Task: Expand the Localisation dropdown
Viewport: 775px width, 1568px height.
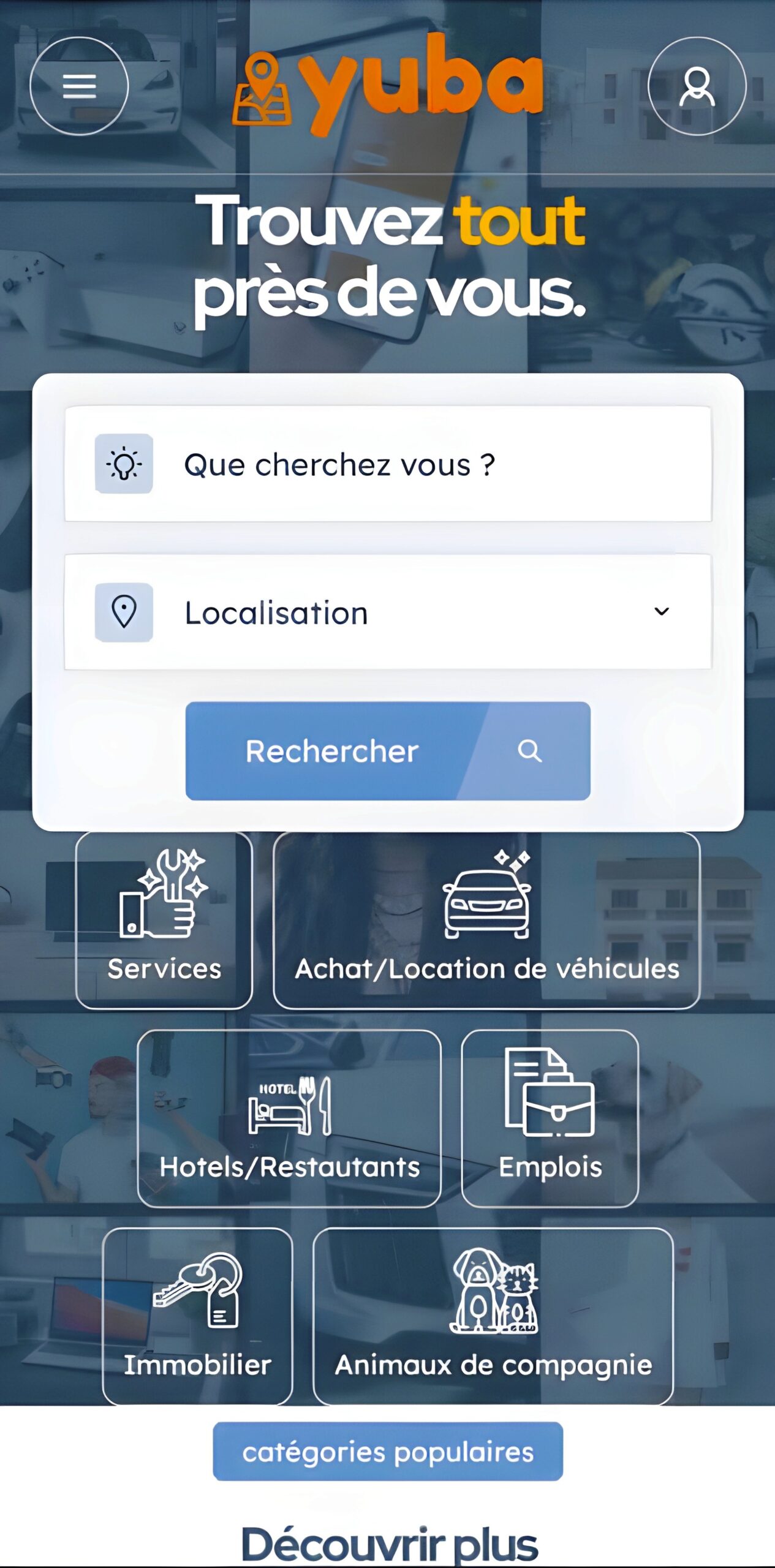Action: coord(388,612)
